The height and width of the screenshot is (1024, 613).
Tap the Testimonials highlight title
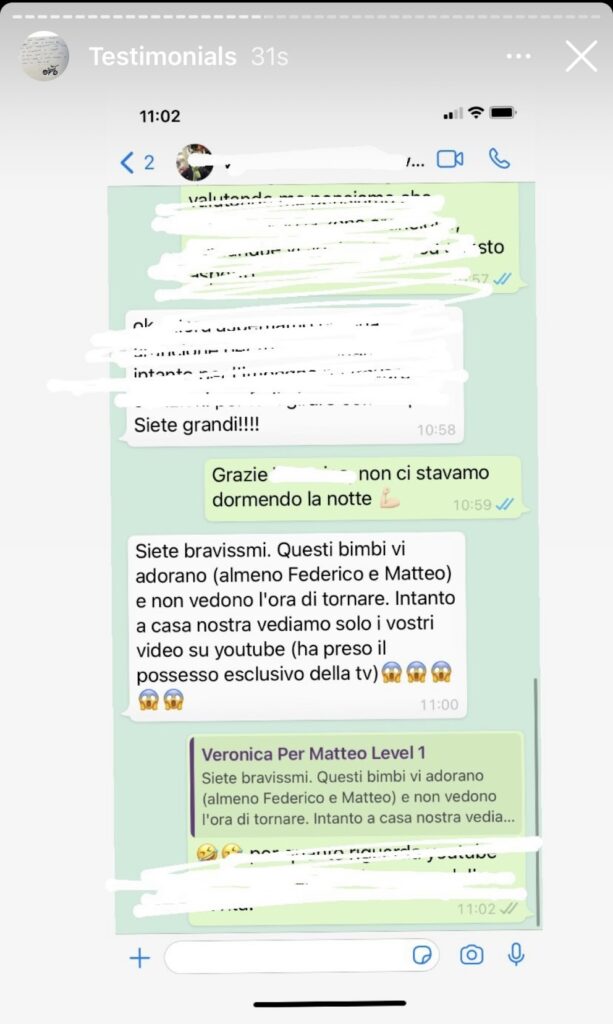[x=163, y=57]
